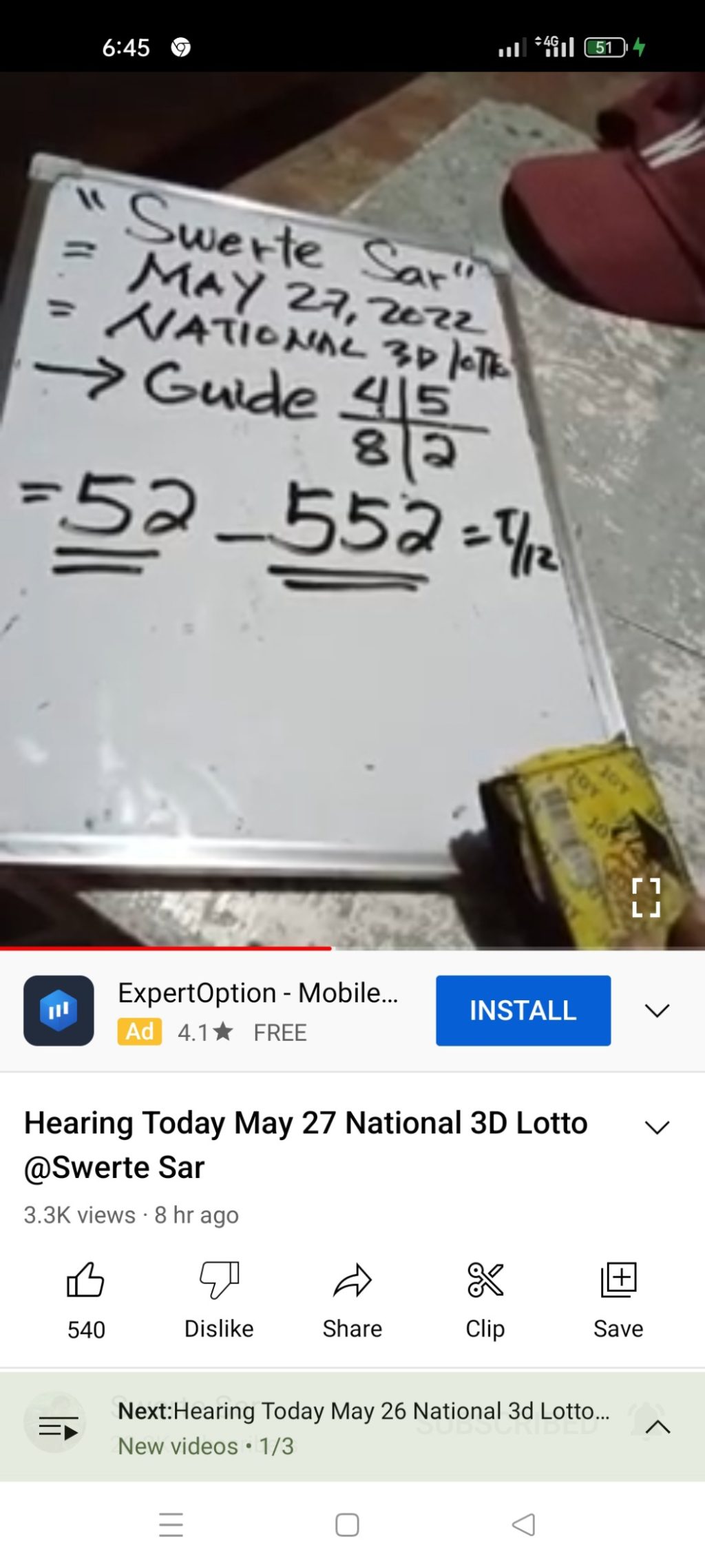Share this video
The image size is (705, 1568).
pyautogui.click(x=352, y=1280)
